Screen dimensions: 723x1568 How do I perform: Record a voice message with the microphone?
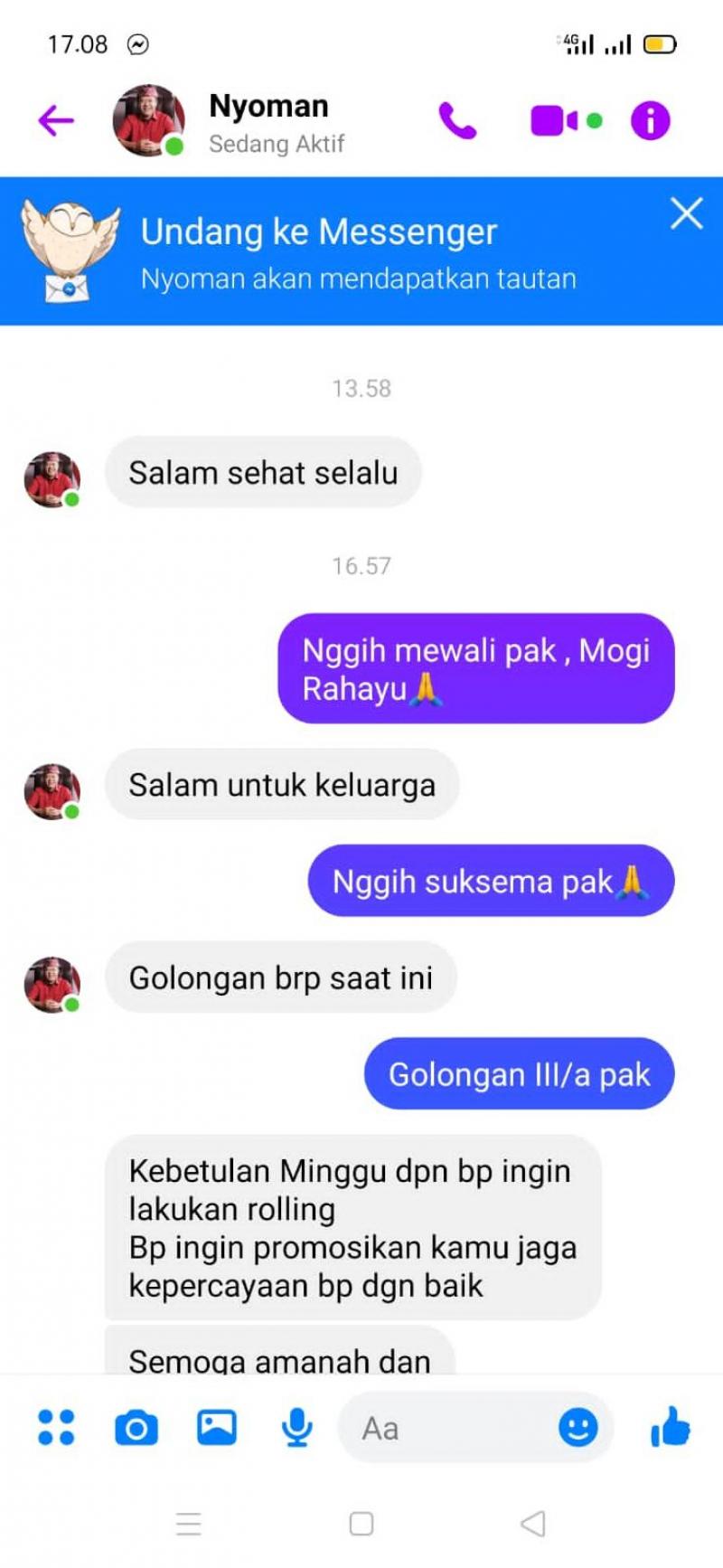(296, 1428)
